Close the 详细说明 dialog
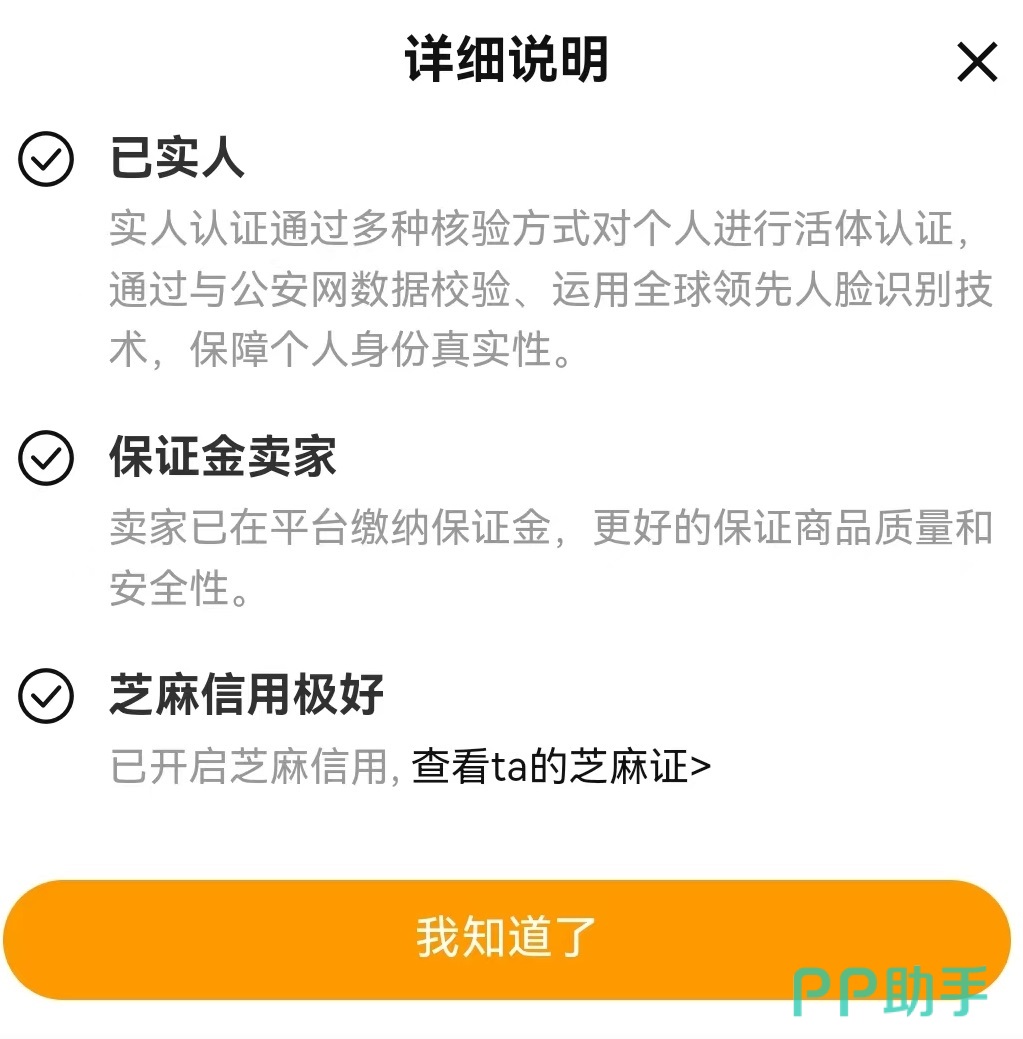 pyautogui.click(x=976, y=63)
